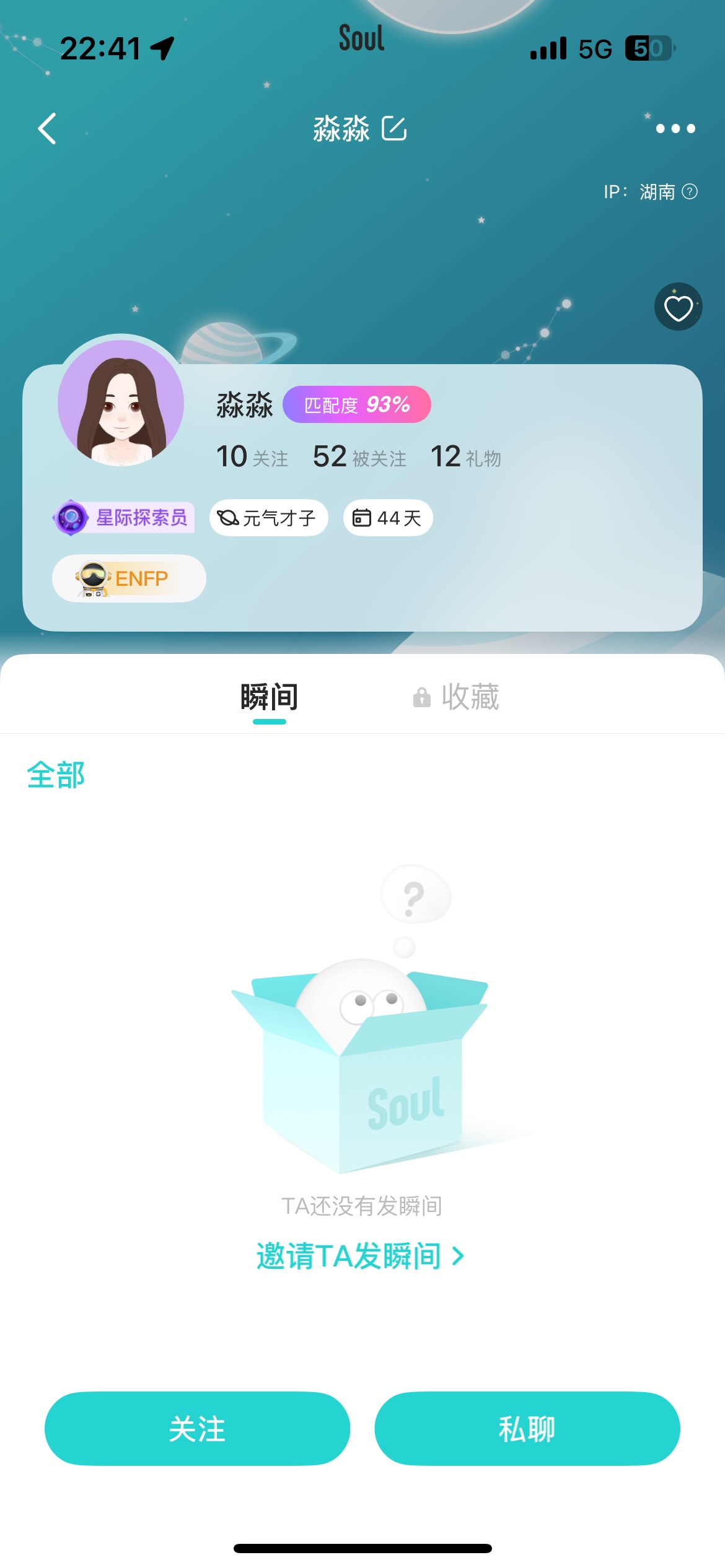Edit the remark name next to 淼淼
Image resolution: width=725 pixels, height=1568 pixels.
[394, 128]
